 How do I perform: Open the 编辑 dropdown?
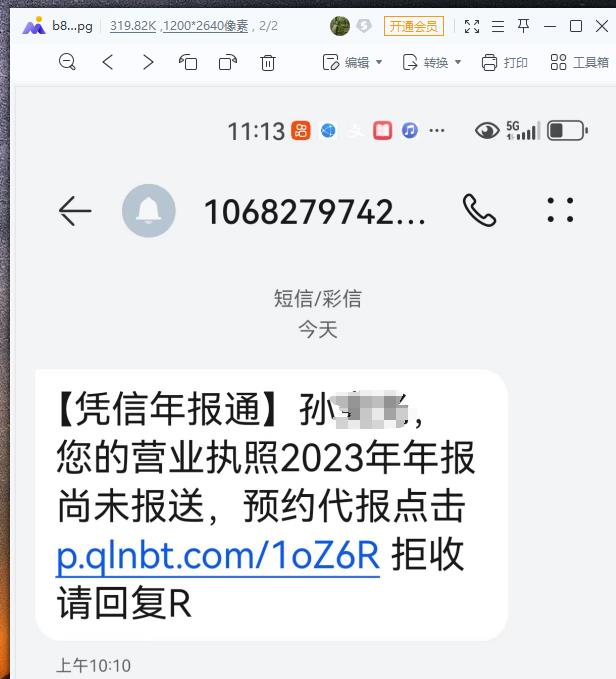(352, 62)
